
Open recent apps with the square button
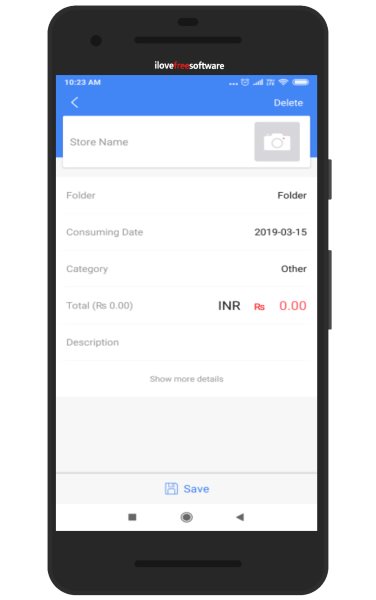click(x=132, y=517)
